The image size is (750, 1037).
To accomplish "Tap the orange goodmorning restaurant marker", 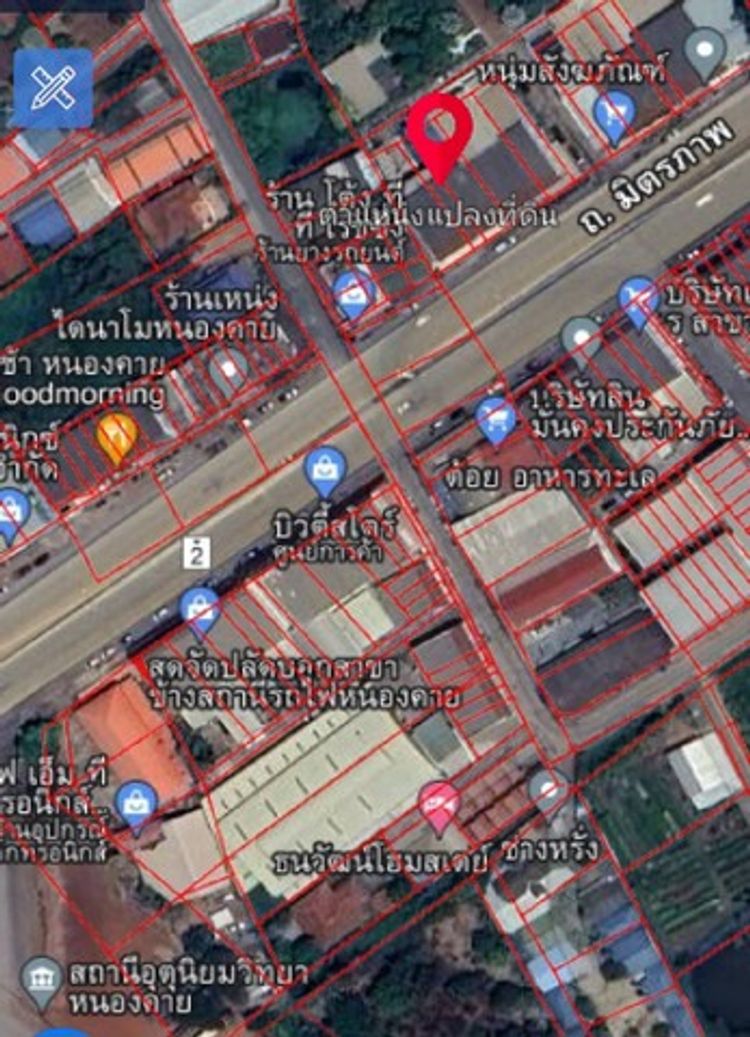I will click(x=117, y=436).
